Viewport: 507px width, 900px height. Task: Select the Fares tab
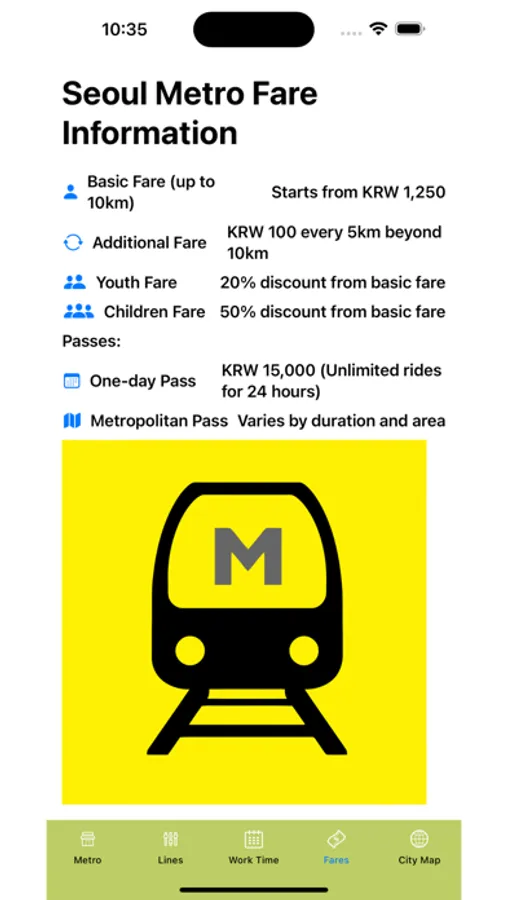pos(336,847)
